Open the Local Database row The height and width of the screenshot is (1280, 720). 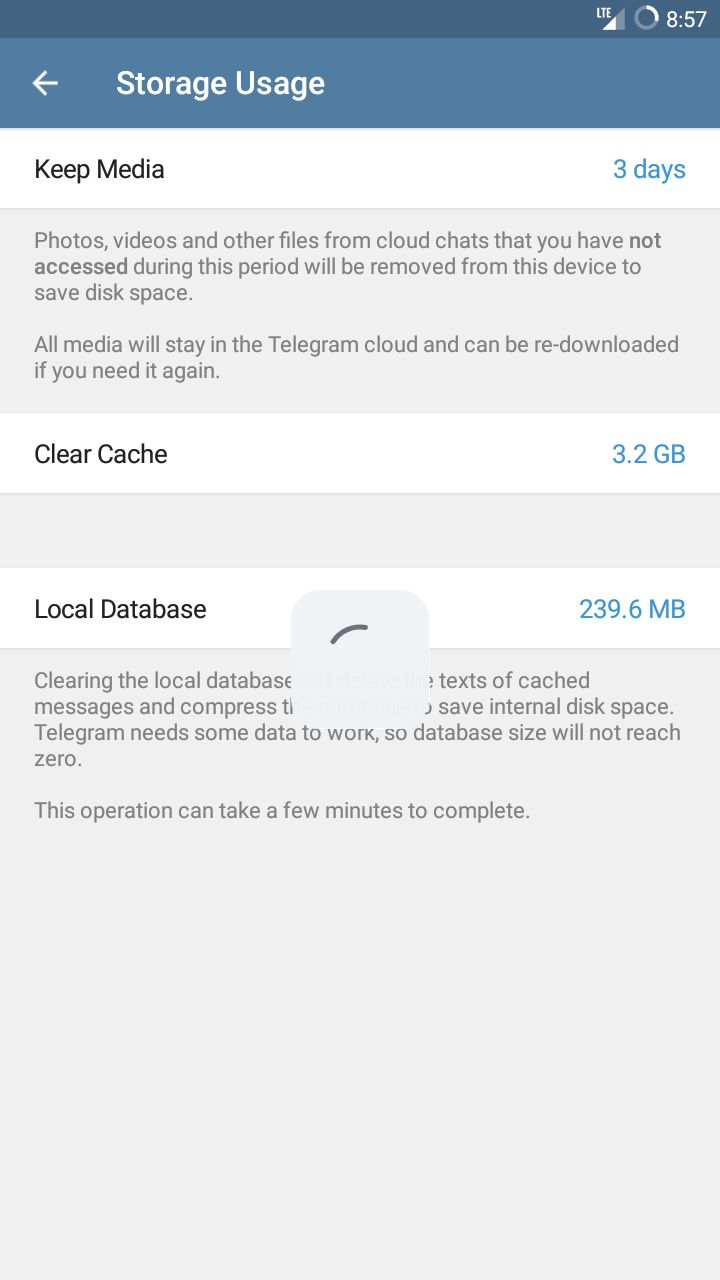pyautogui.click(x=150, y=609)
